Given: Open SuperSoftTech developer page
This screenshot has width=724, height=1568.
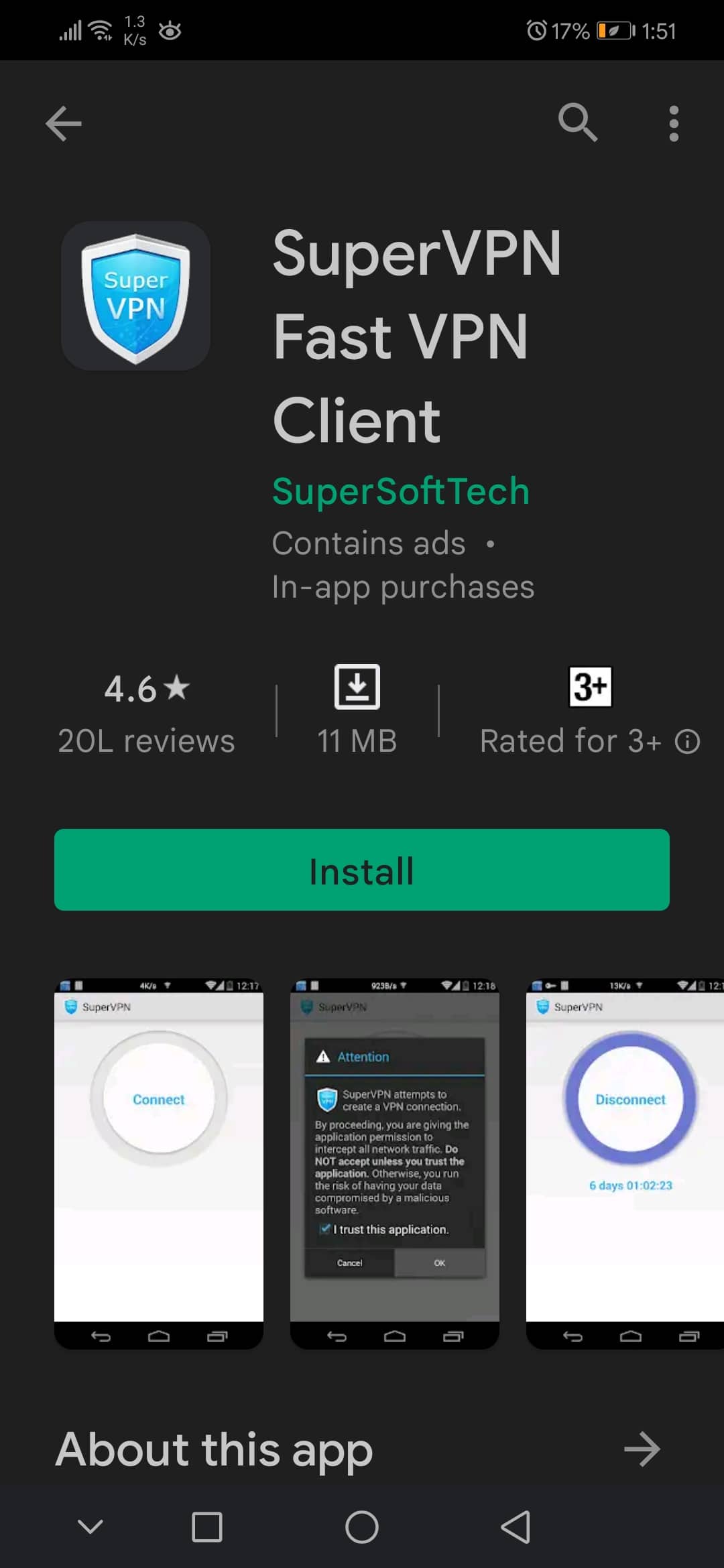Looking at the screenshot, I should (x=401, y=491).
